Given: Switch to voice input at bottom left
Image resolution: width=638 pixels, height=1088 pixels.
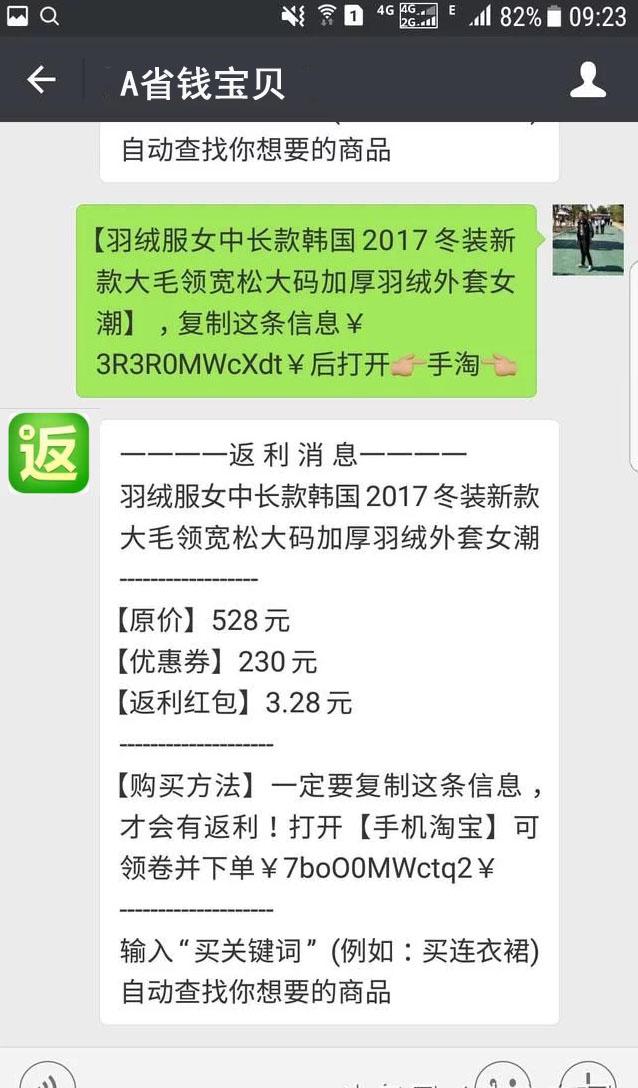Looking at the screenshot, I should click(x=47, y=1076).
